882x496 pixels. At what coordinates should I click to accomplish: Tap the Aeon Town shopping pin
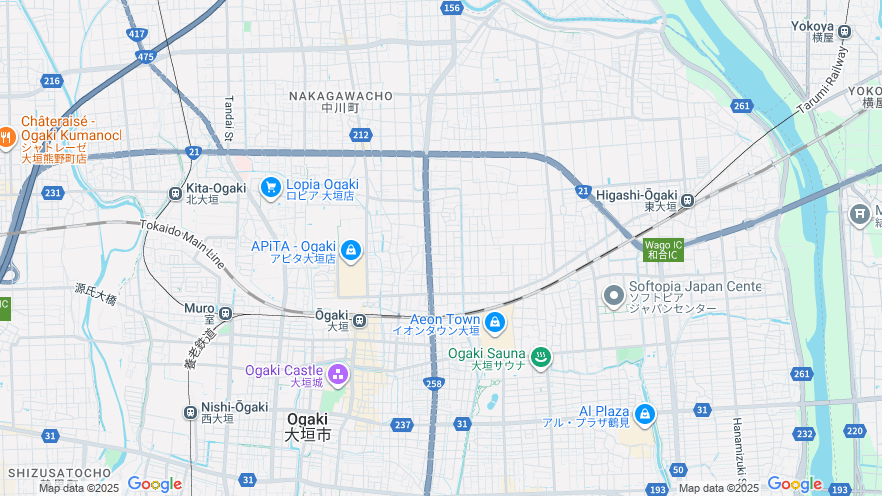click(495, 323)
